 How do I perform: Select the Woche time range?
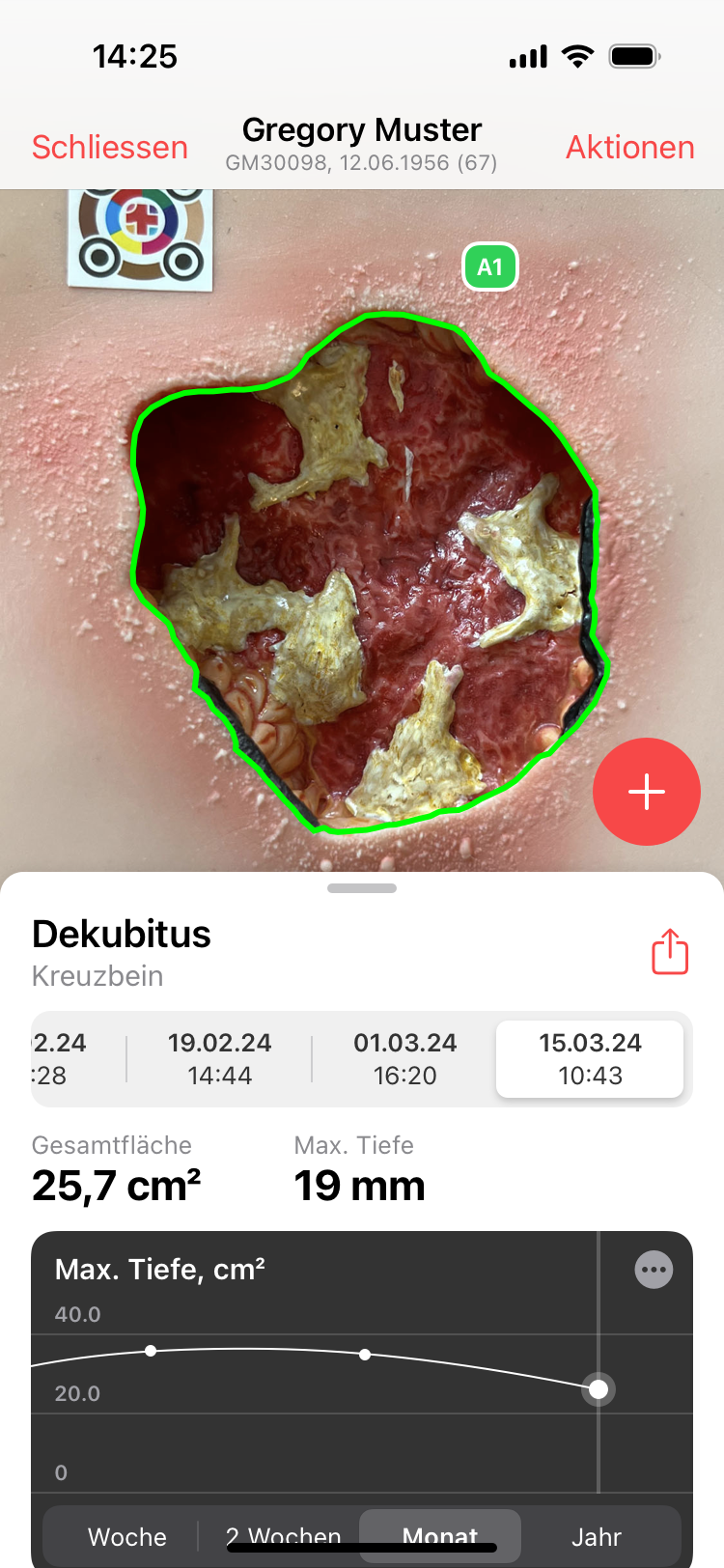(x=126, y=1536)
